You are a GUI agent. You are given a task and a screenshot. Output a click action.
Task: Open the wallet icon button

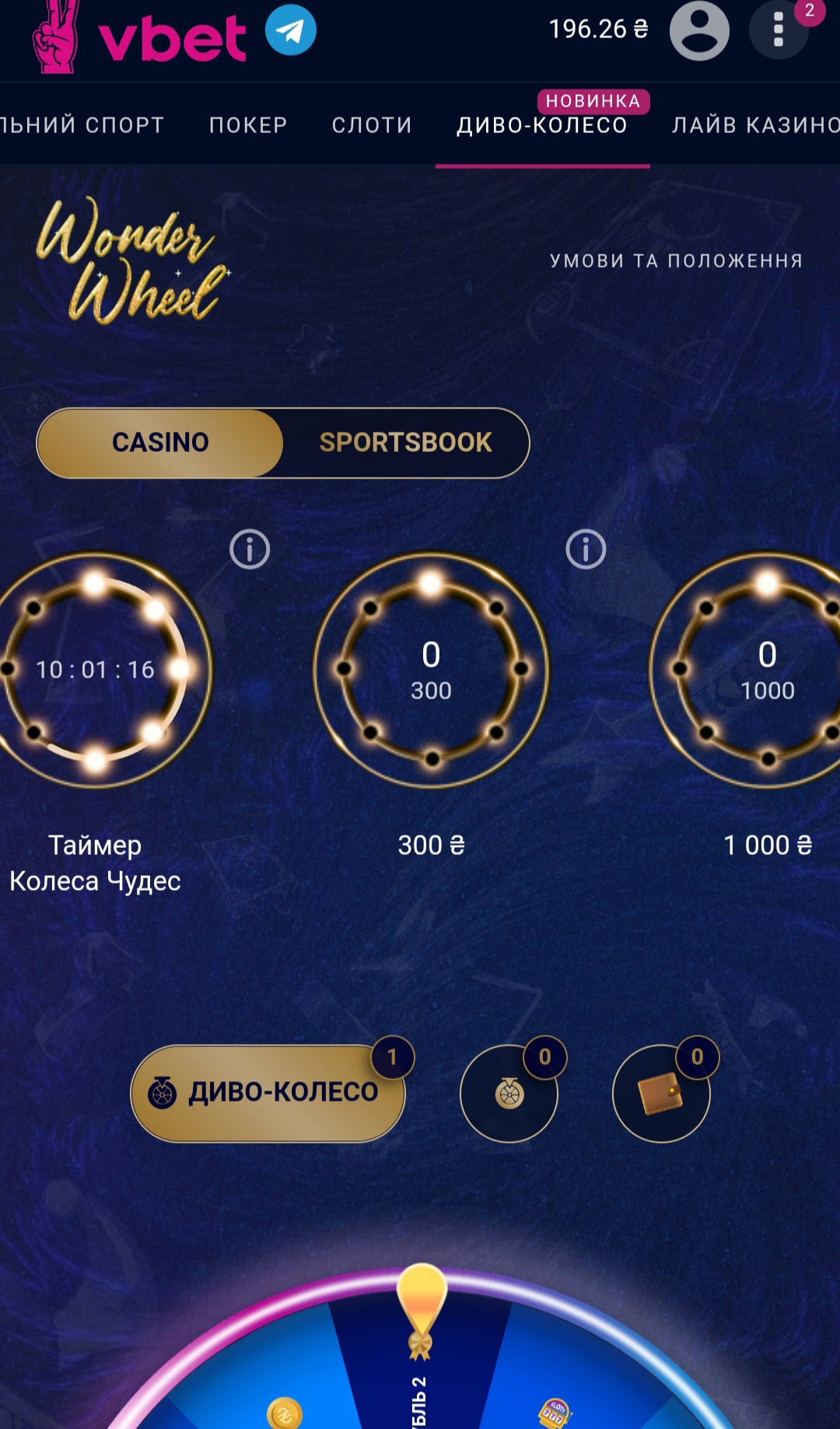point(661,1094)
